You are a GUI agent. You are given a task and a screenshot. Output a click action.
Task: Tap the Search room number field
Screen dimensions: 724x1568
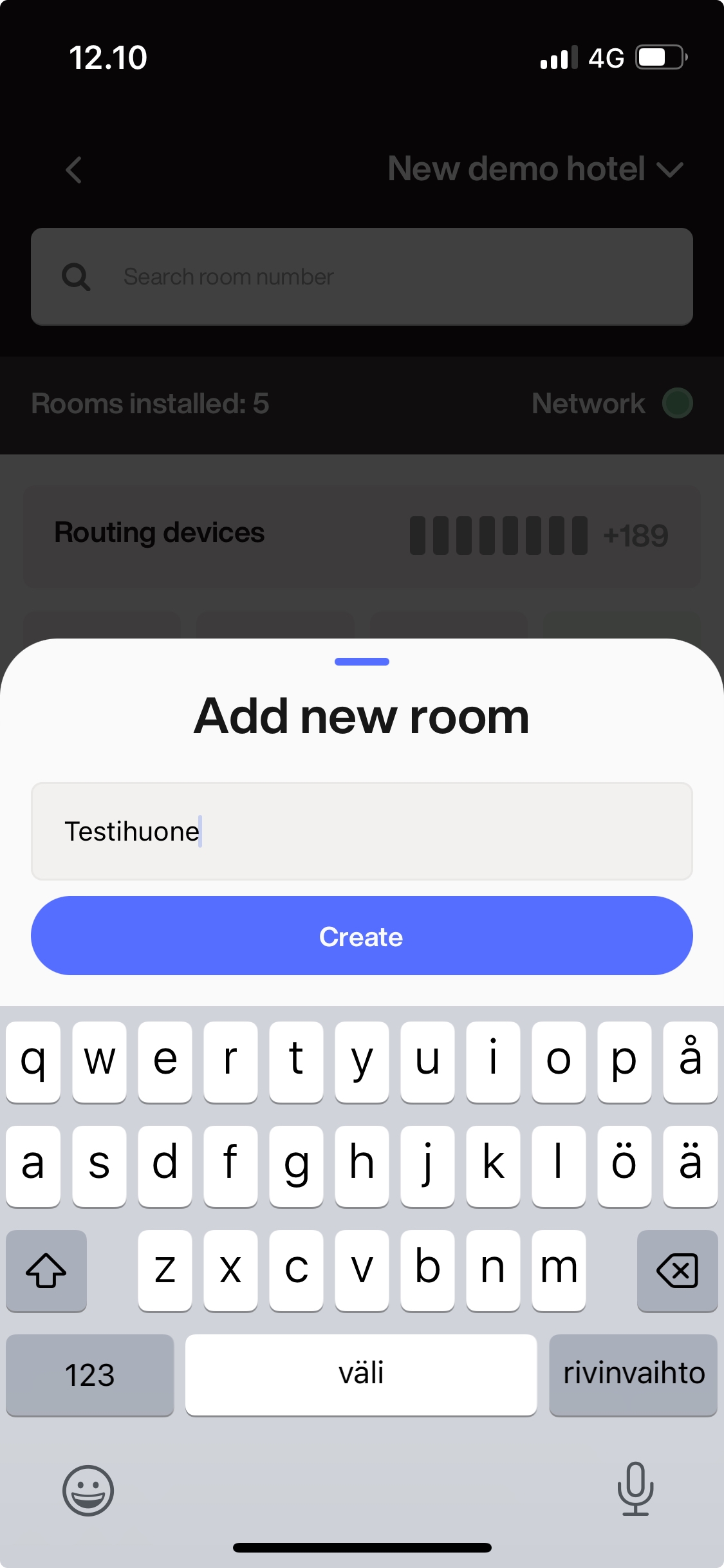pos(362,277)
